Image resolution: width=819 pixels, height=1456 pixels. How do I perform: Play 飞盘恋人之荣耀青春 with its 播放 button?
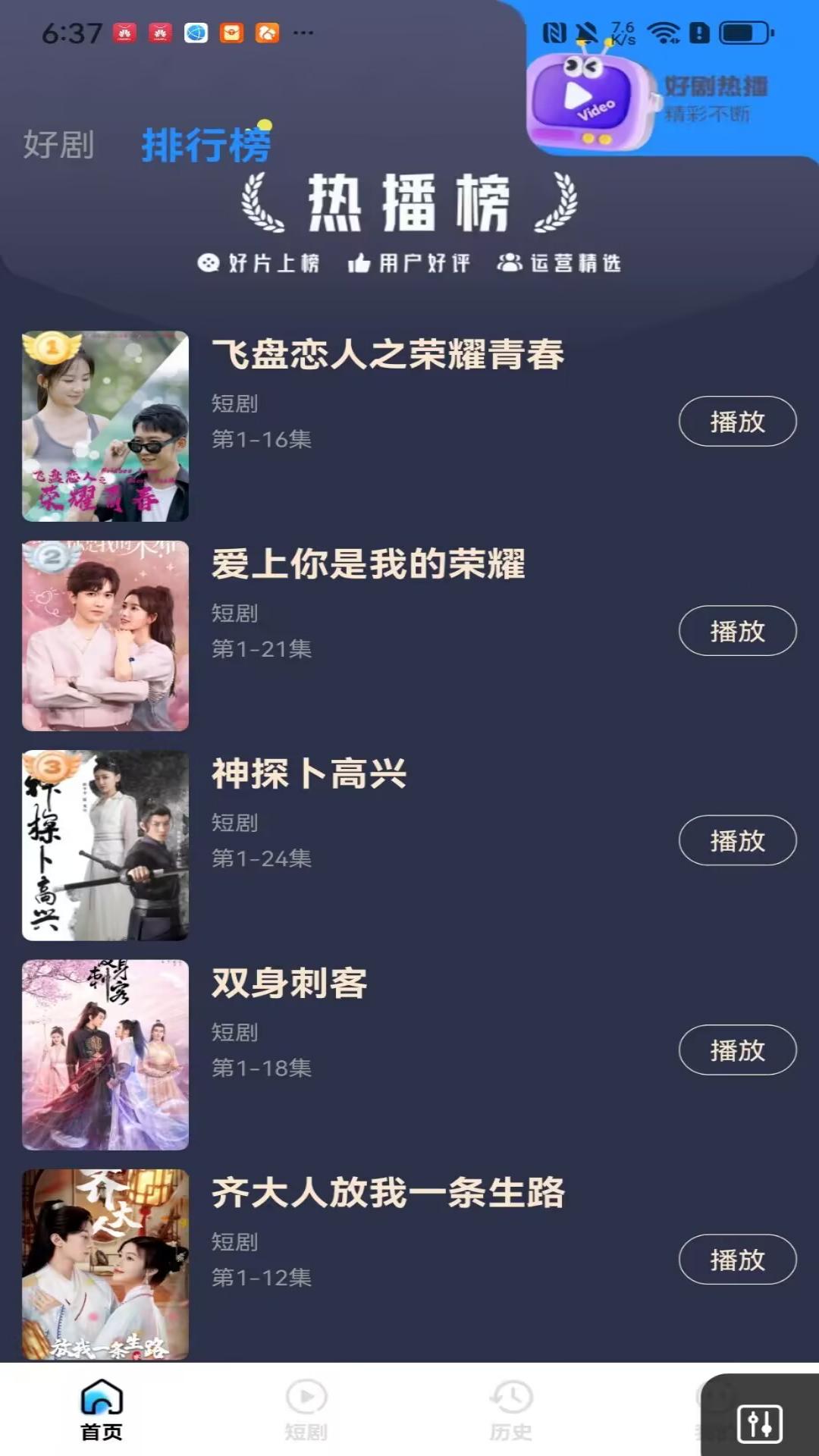(738, 422)
